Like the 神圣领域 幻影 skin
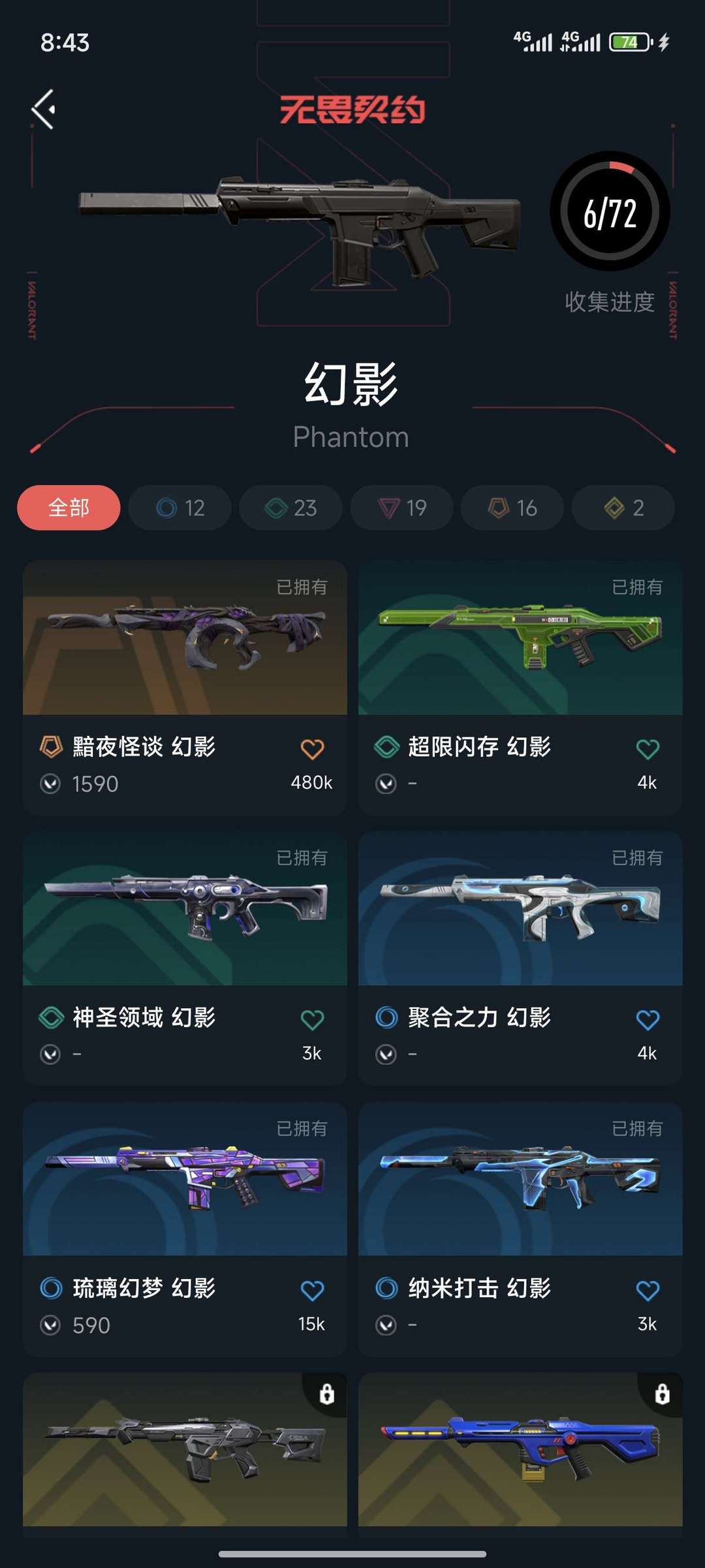Viewport: 705px width, 1568px height. [x=312, y=1020]
